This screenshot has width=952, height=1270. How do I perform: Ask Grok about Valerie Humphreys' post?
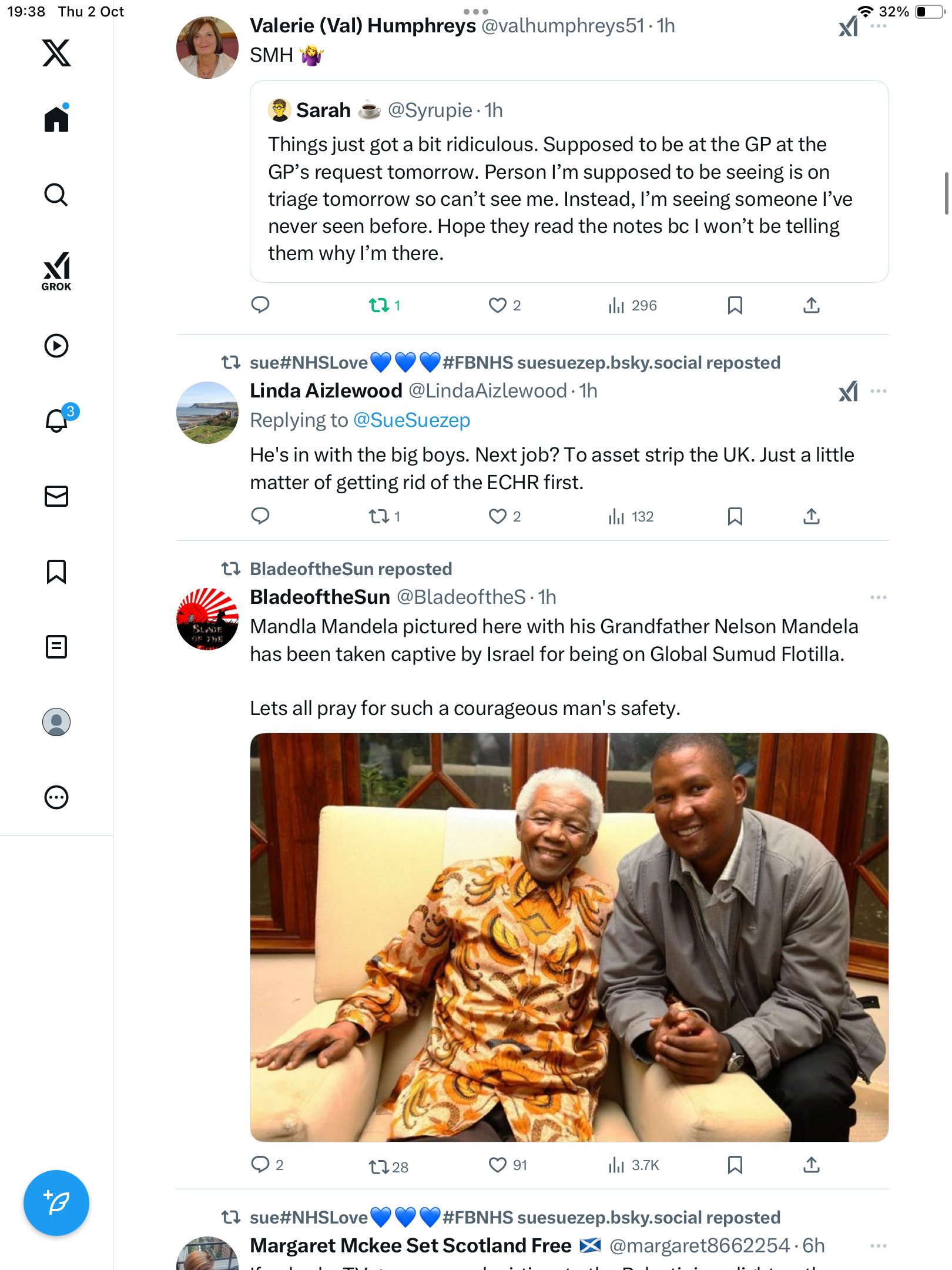(x=848, y=26)
